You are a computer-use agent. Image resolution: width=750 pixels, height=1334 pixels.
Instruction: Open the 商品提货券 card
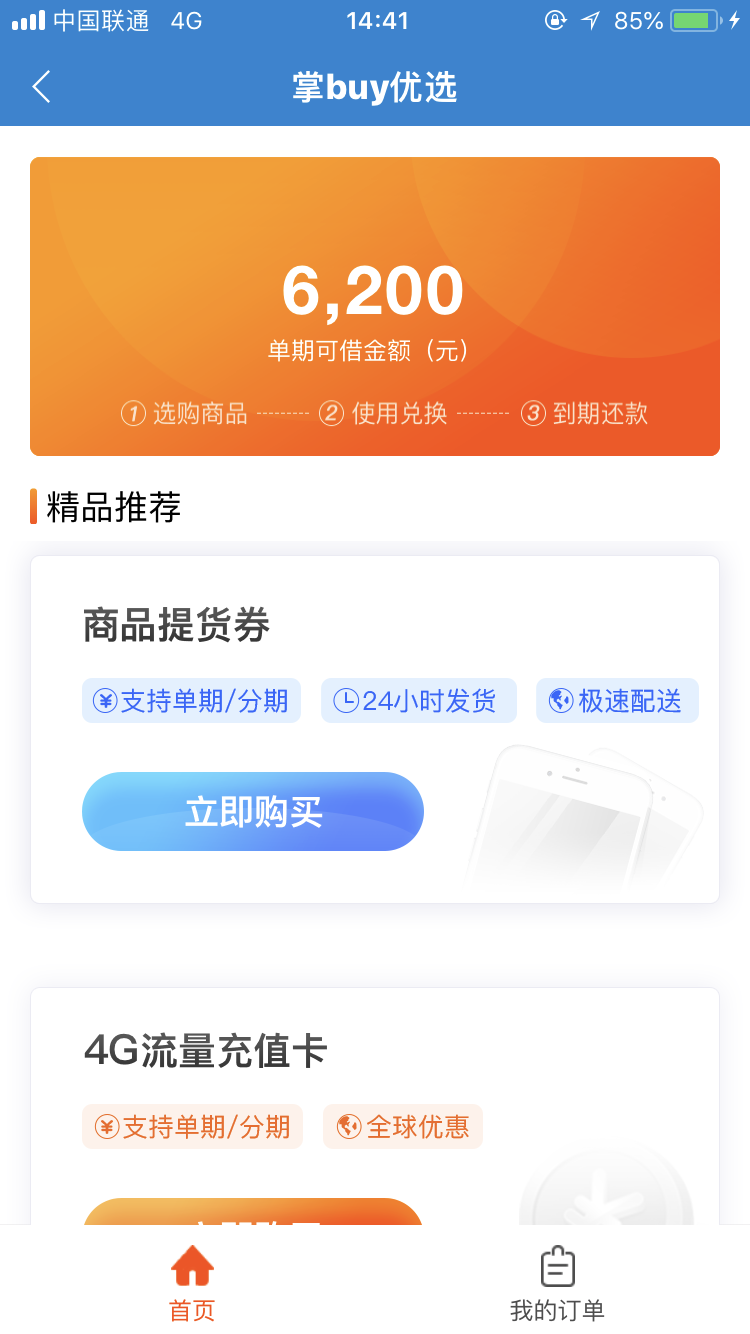[375, 729]
